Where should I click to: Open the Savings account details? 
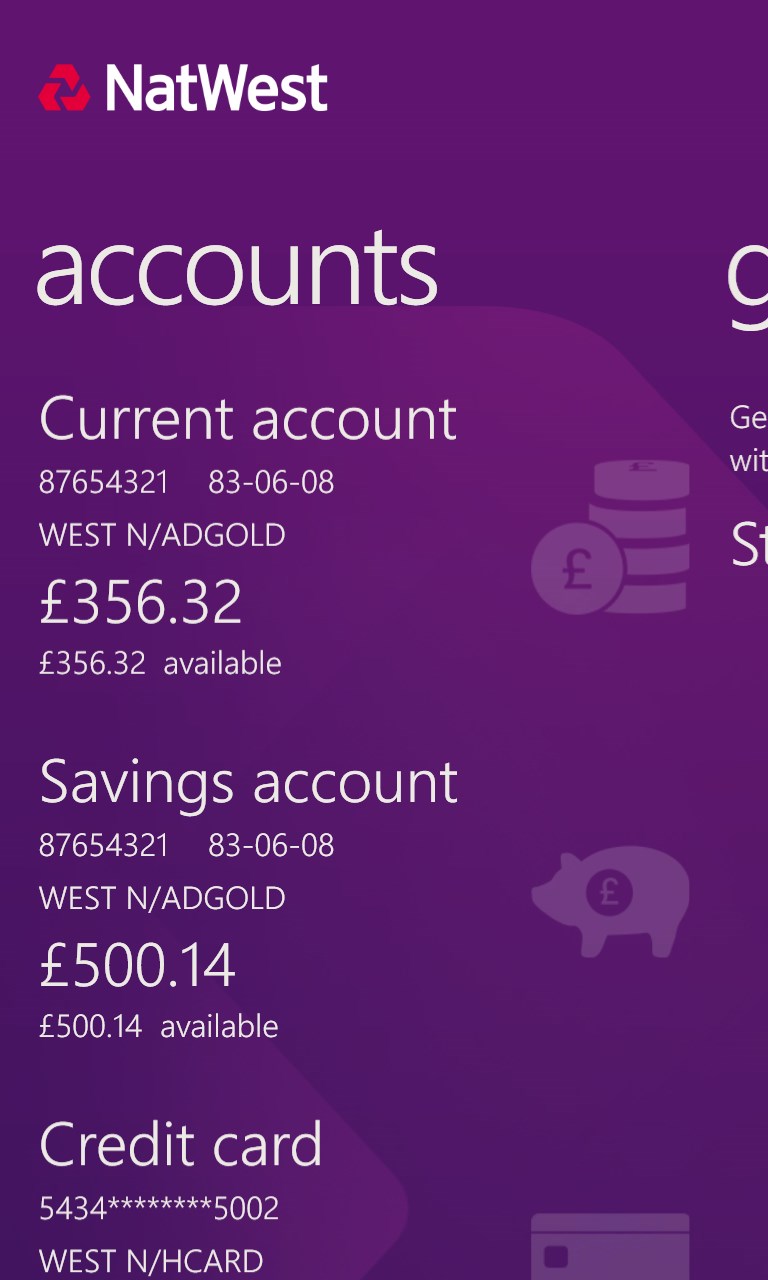pos(248,782)
